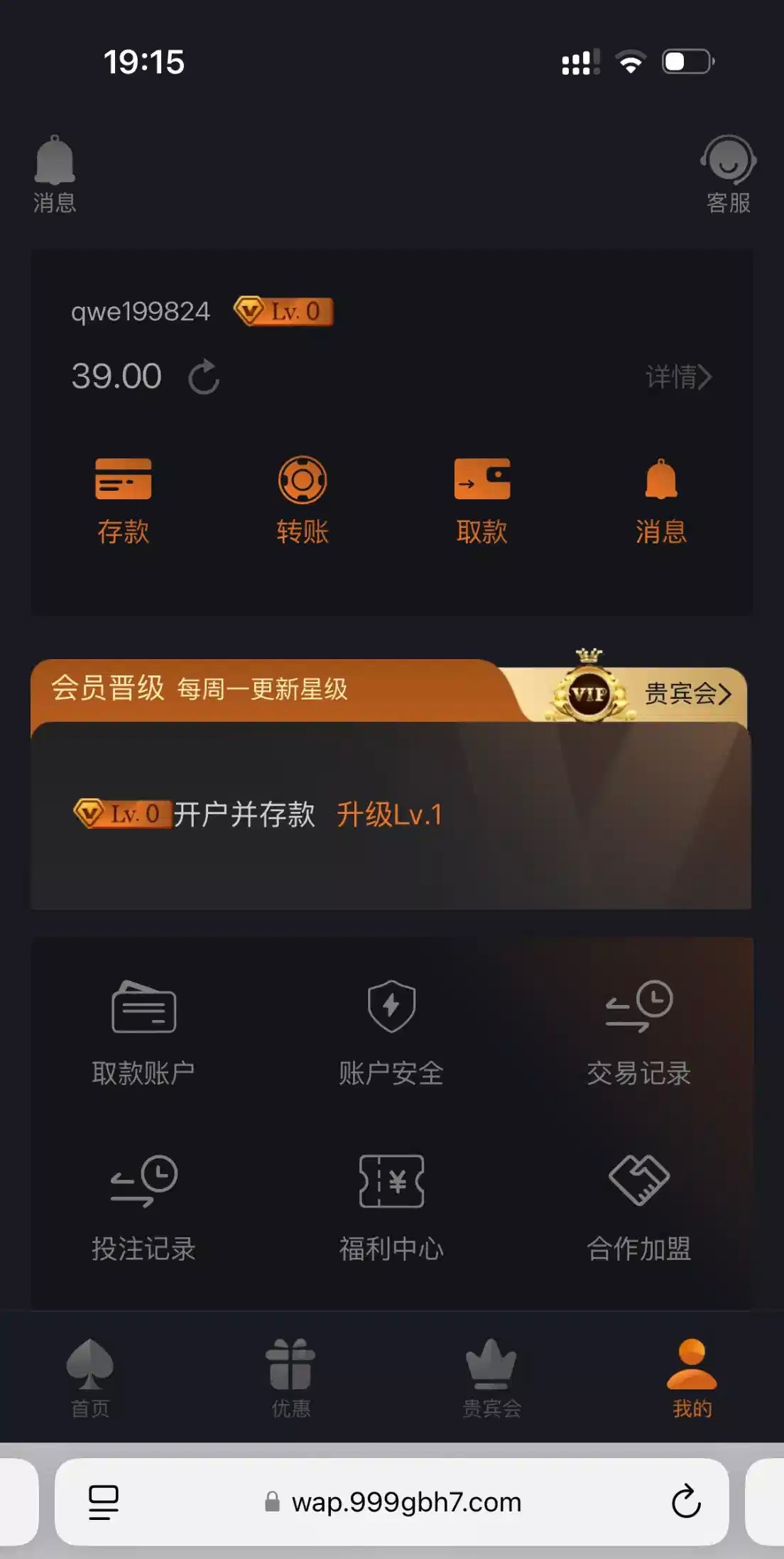Open 贵宾会 VIP link on banner
This screenshot has width=784, height=1559.
pyautogui.click(x=686, y=693)
